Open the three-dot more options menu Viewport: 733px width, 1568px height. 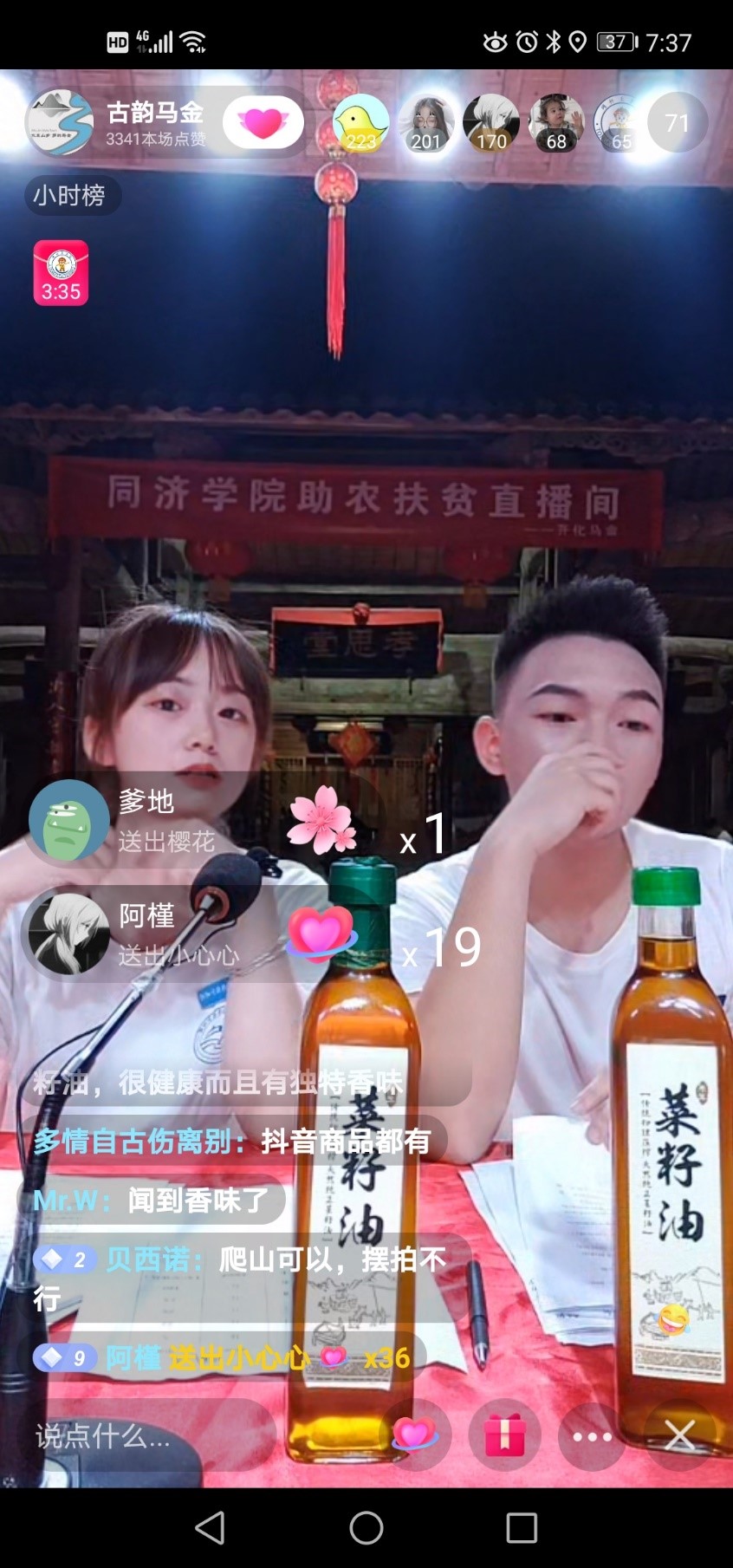(x=593, y=1436)
